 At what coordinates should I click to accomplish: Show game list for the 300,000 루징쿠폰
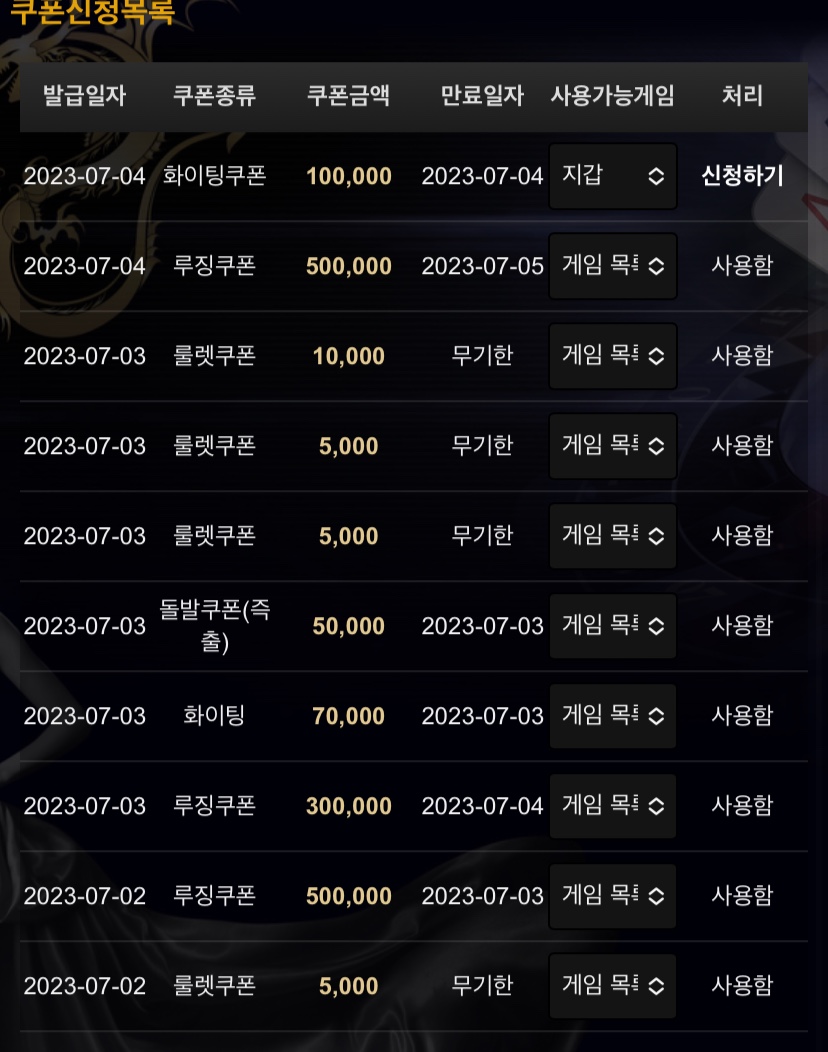613,806
